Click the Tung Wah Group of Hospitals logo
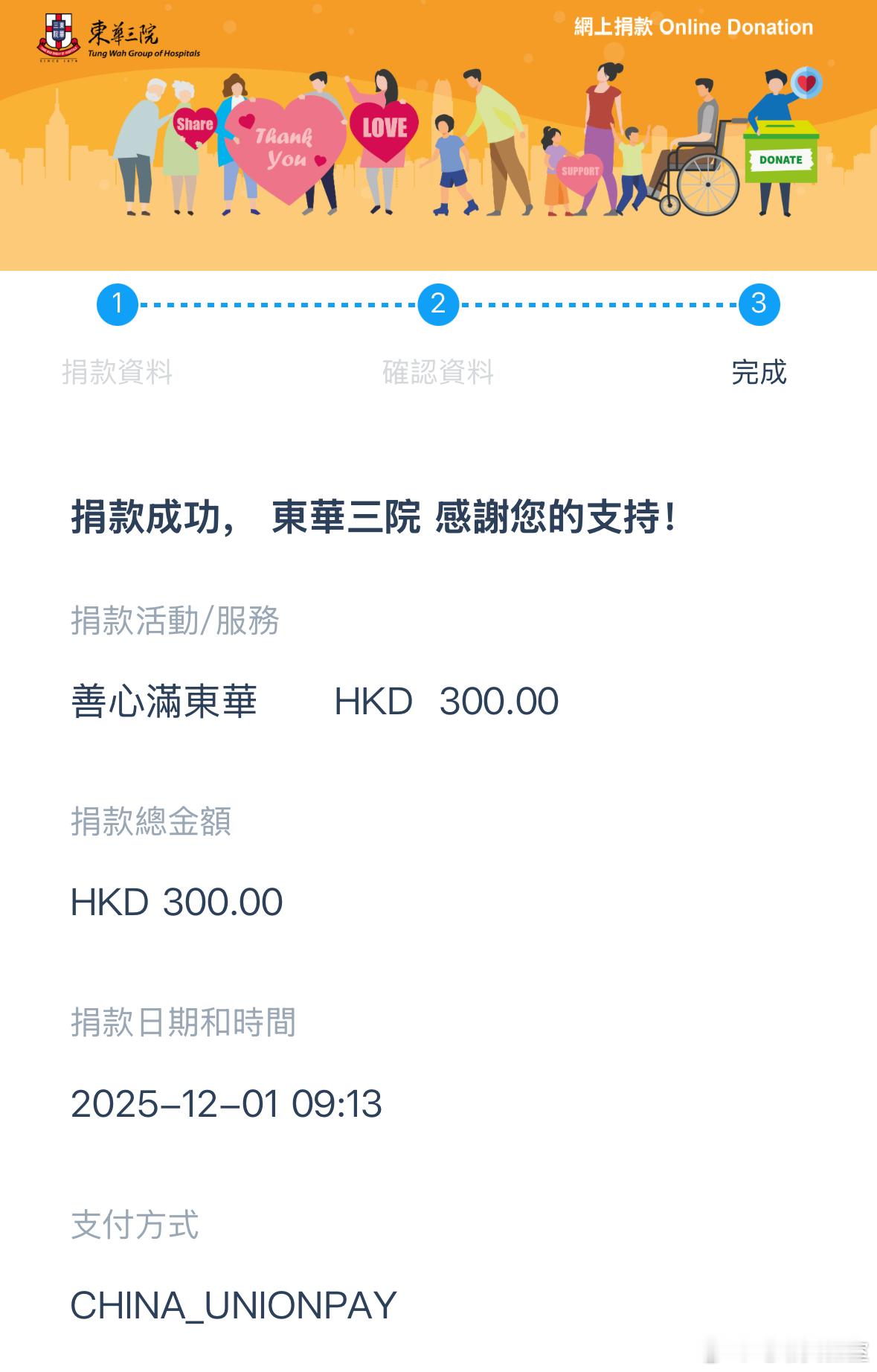 click(x=119, y=36)
